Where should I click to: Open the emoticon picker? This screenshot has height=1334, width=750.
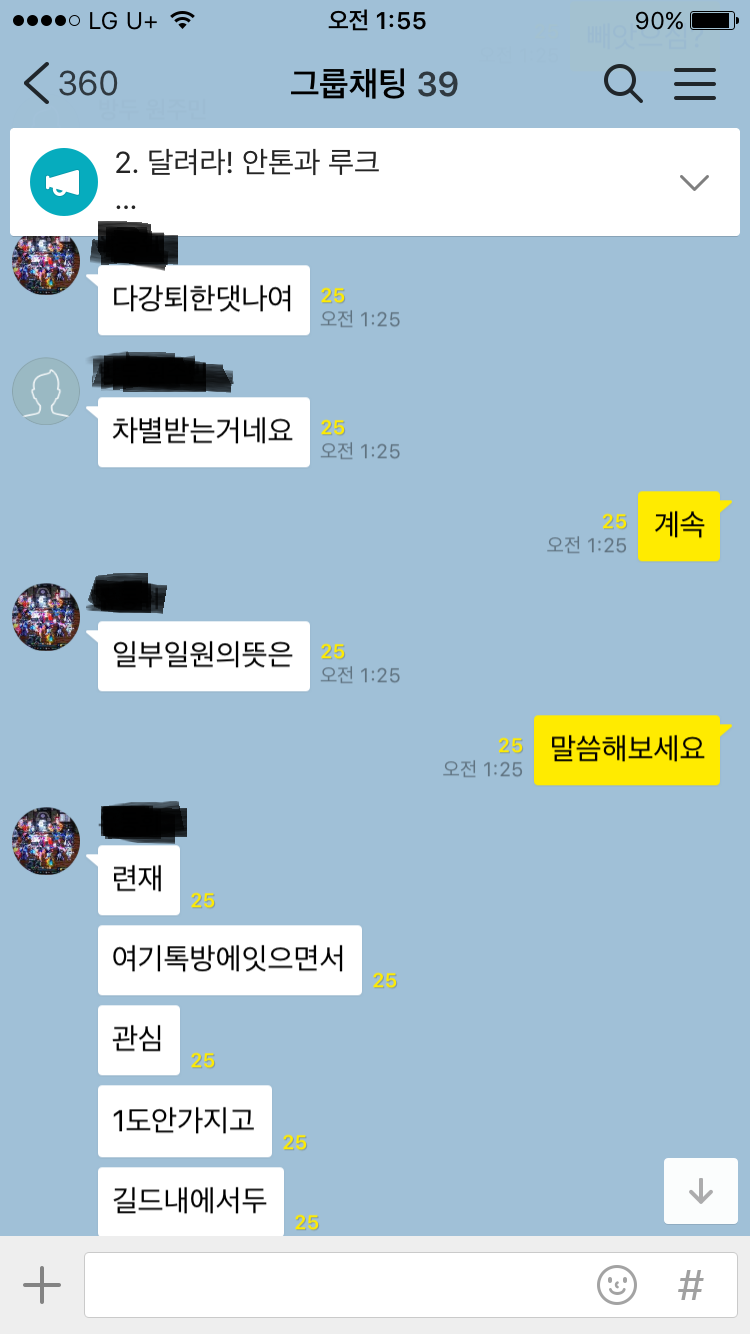(617, 1284)
